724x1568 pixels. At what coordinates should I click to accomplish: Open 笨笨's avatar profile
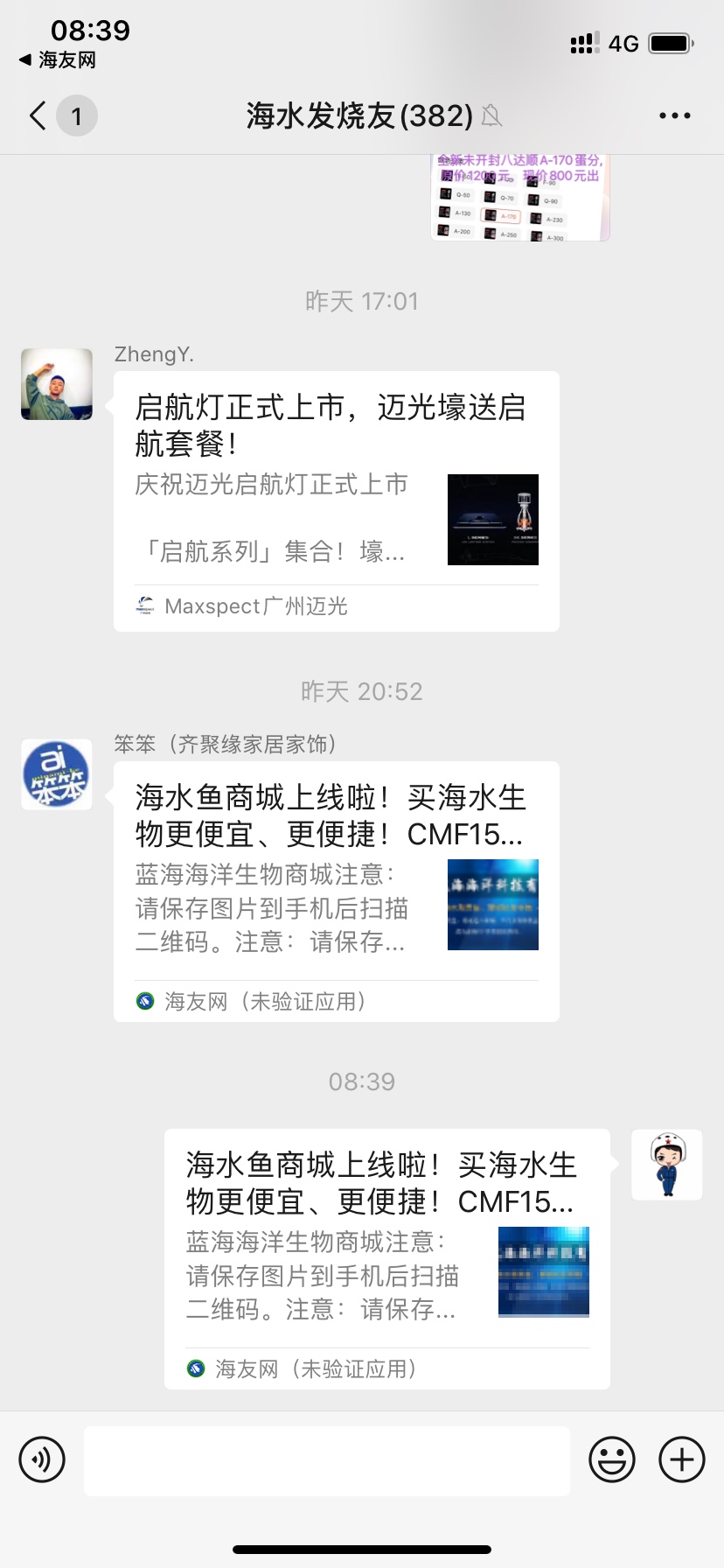pyautogui.click(x=57, y=774)
